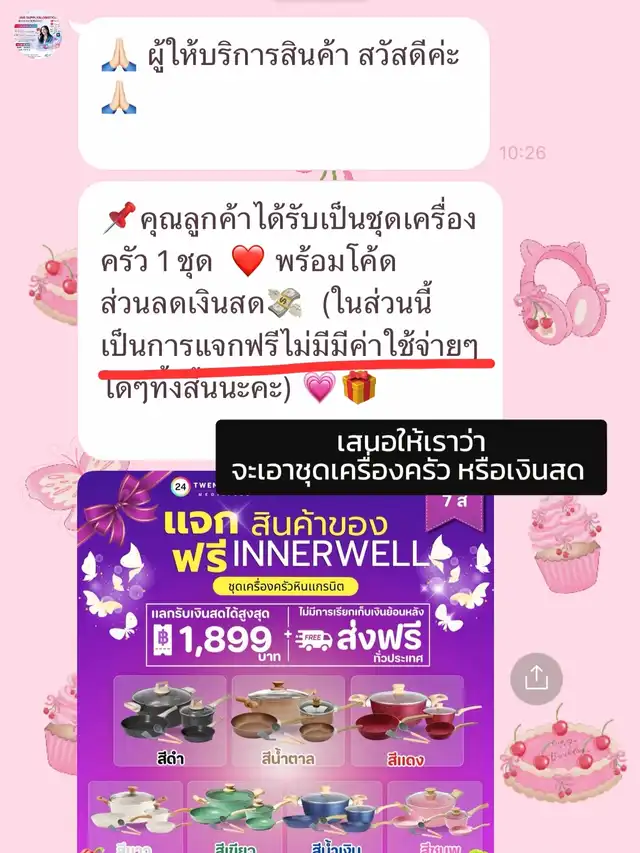Open the sender's profile picture
Screen dimensions: 640x853
[x=38, y=35]
